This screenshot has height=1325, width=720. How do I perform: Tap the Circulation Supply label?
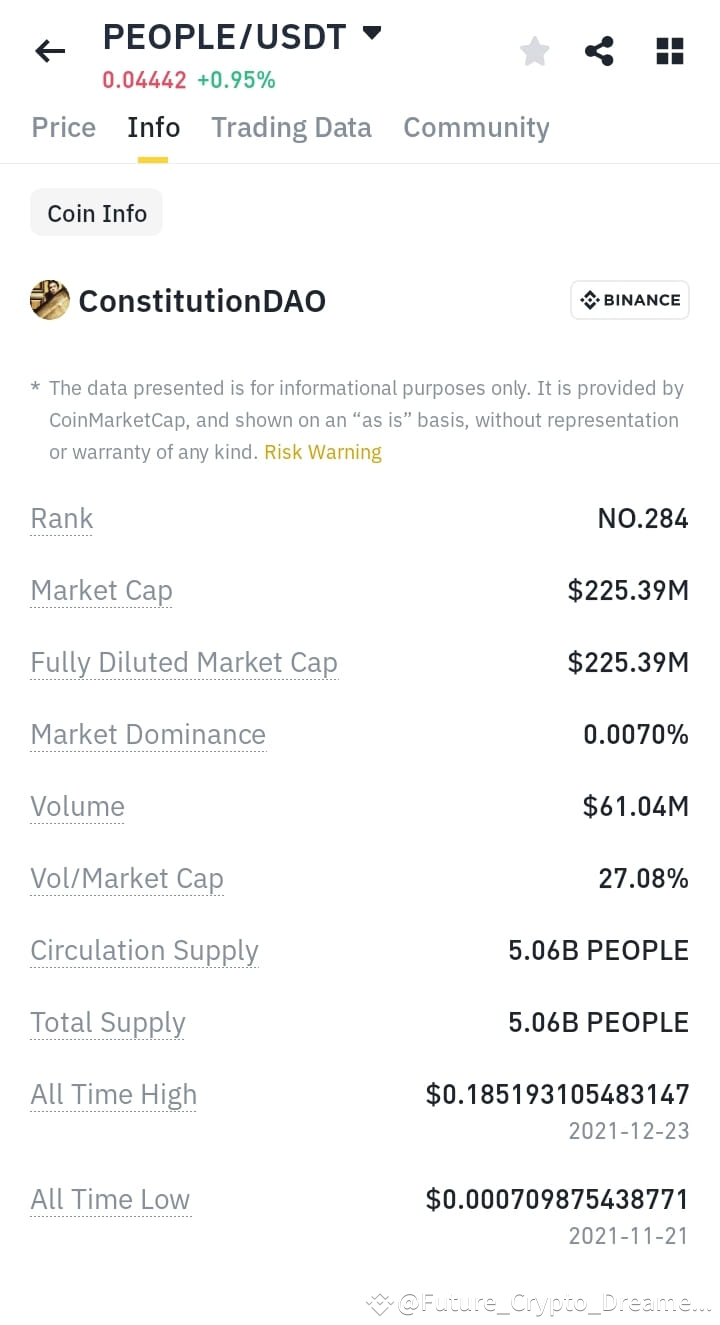pyautogui.click(x=144, y=950)
